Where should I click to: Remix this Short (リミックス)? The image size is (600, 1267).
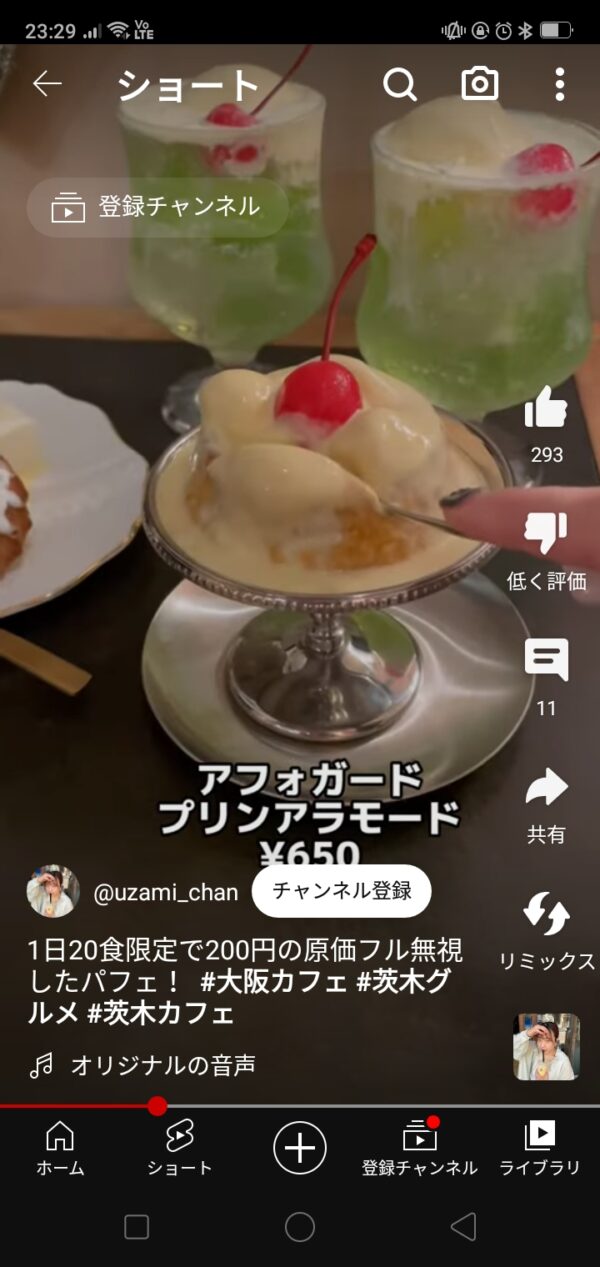coord(546,915)
